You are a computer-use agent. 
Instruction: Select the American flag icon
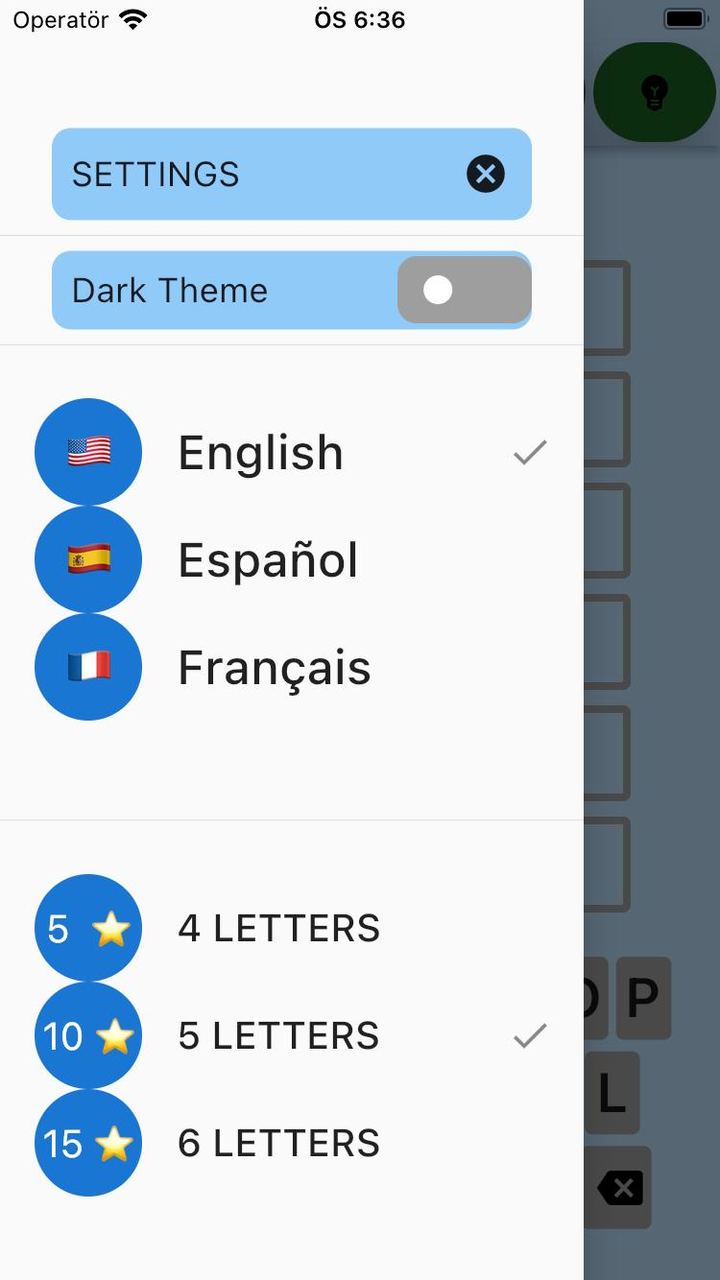click(88, 451)
